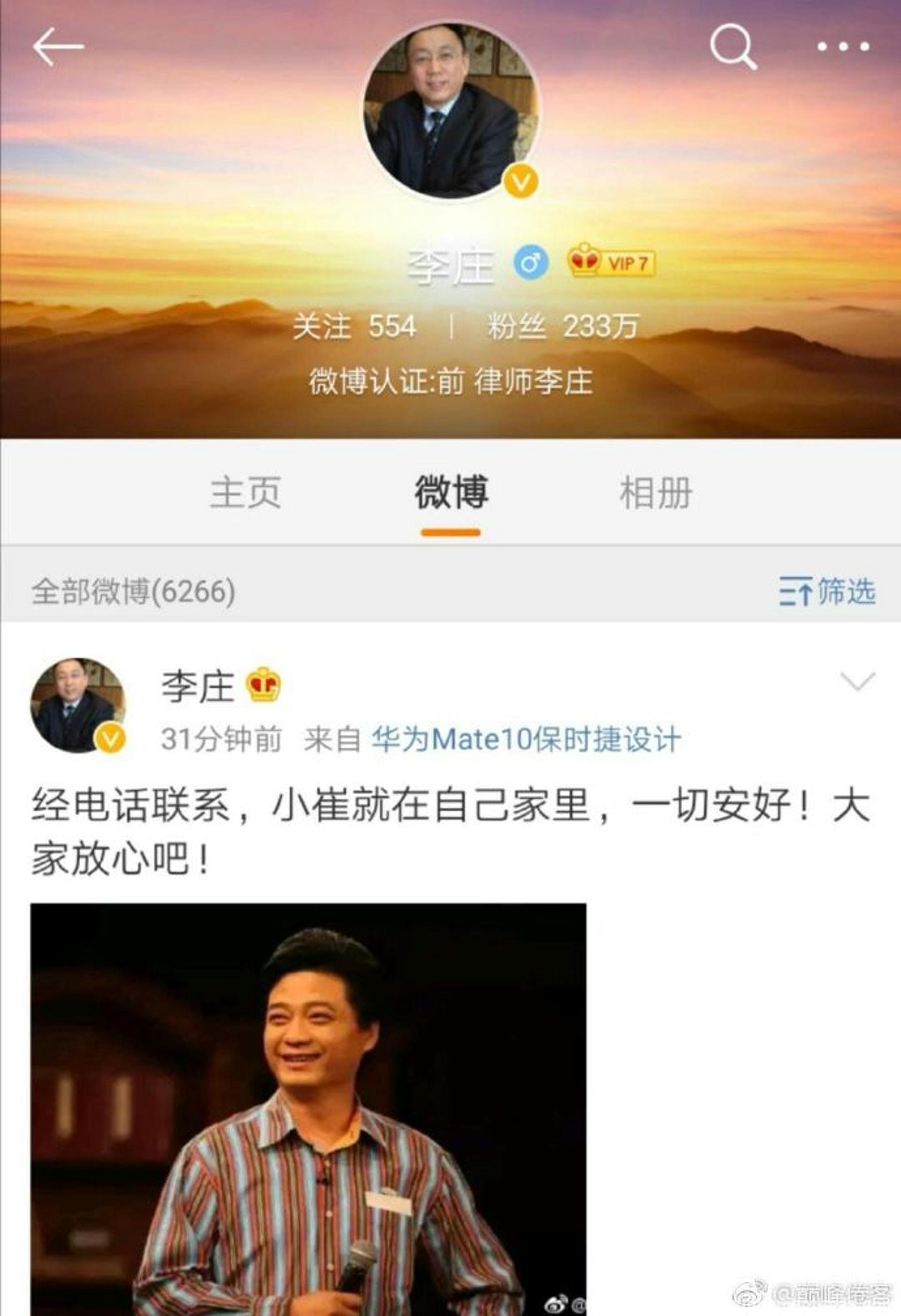901x1316 pixels.
Task: Expand the post options chevron
Action: tap(858, 681)
